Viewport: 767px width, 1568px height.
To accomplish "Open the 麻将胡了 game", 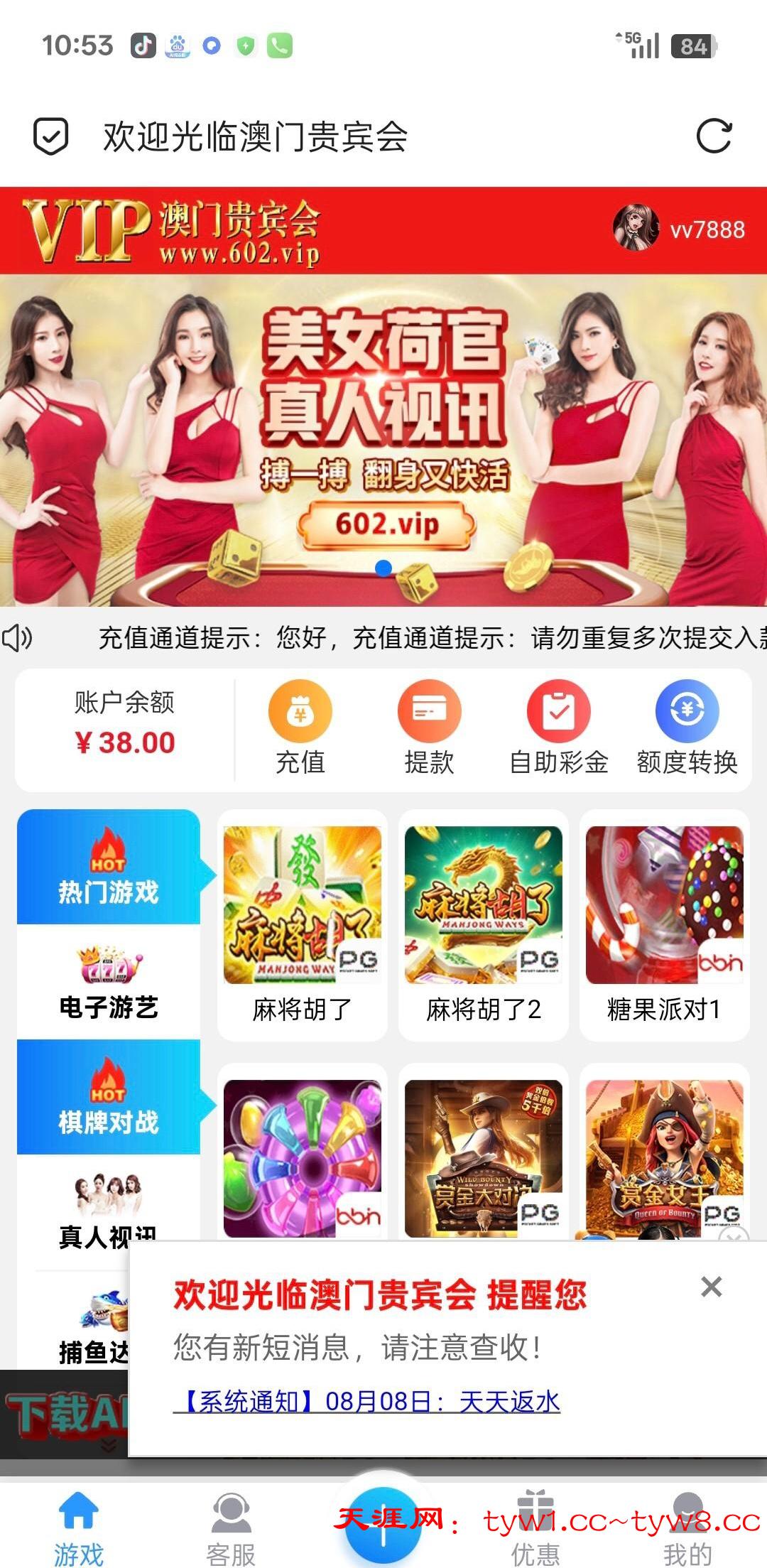I will (303, 924).
